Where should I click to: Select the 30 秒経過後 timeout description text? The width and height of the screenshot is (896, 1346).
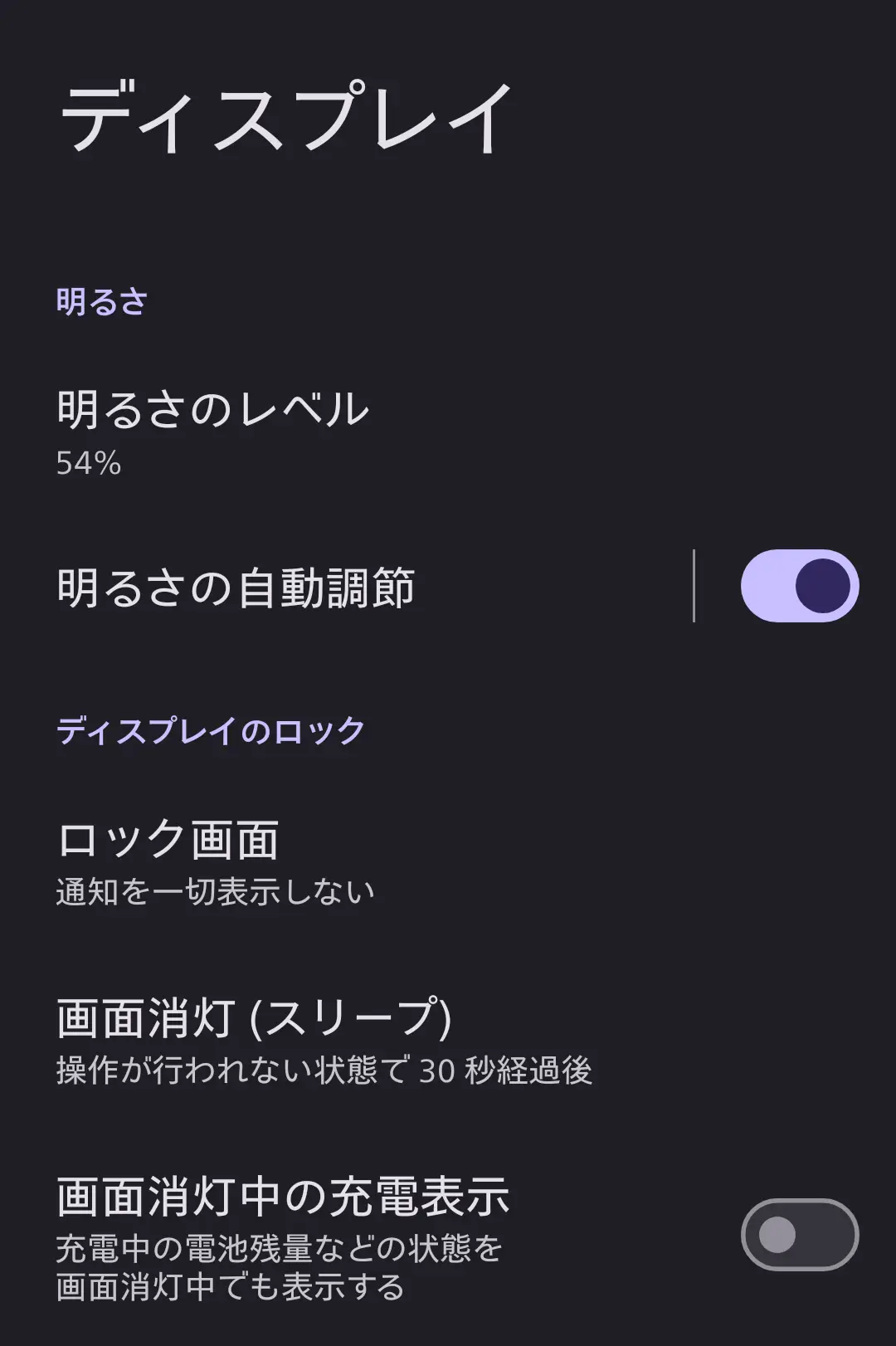pos(328,1072)
